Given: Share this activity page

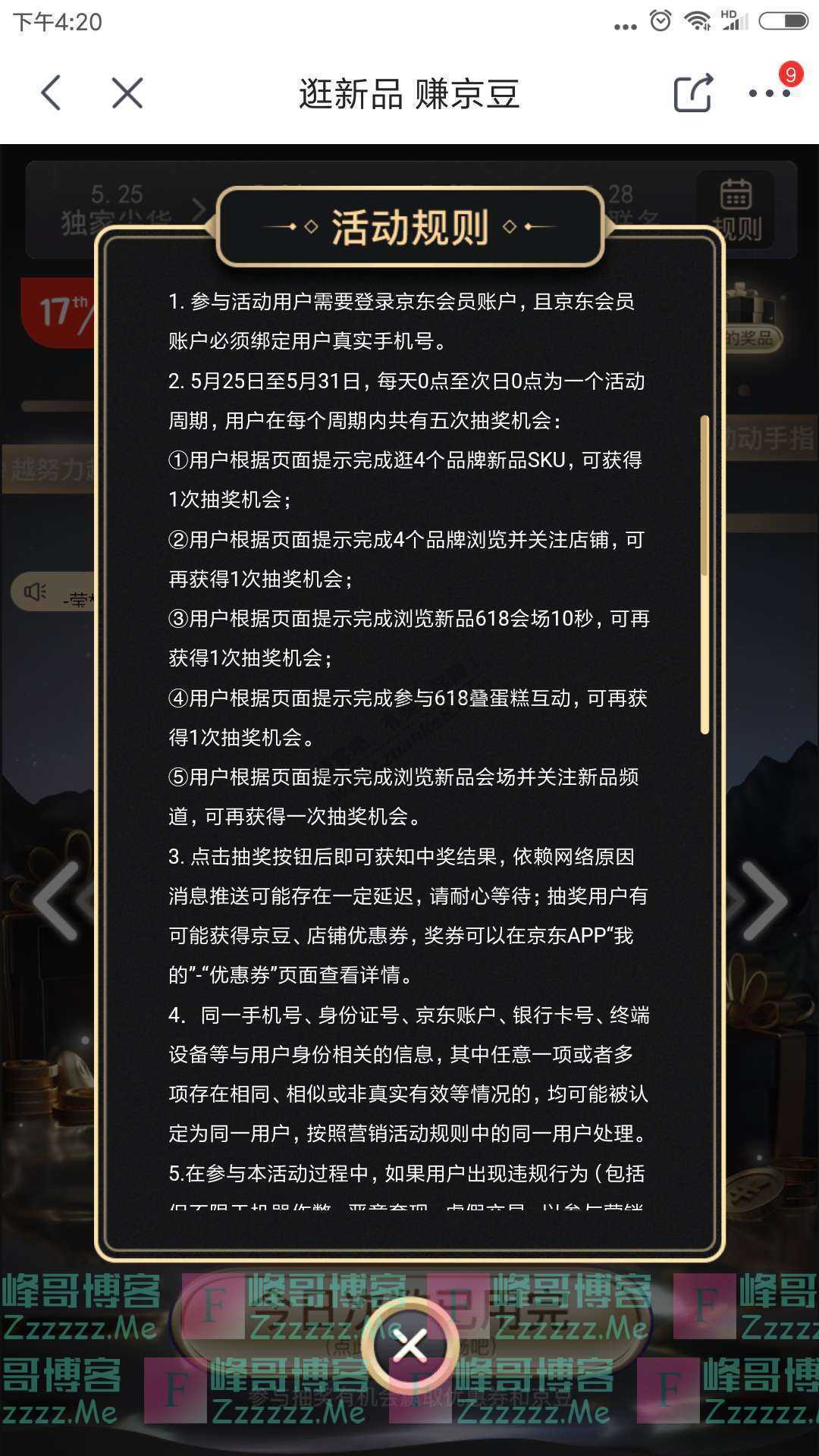Looking at the screenshot, I should tap(693, 94).
